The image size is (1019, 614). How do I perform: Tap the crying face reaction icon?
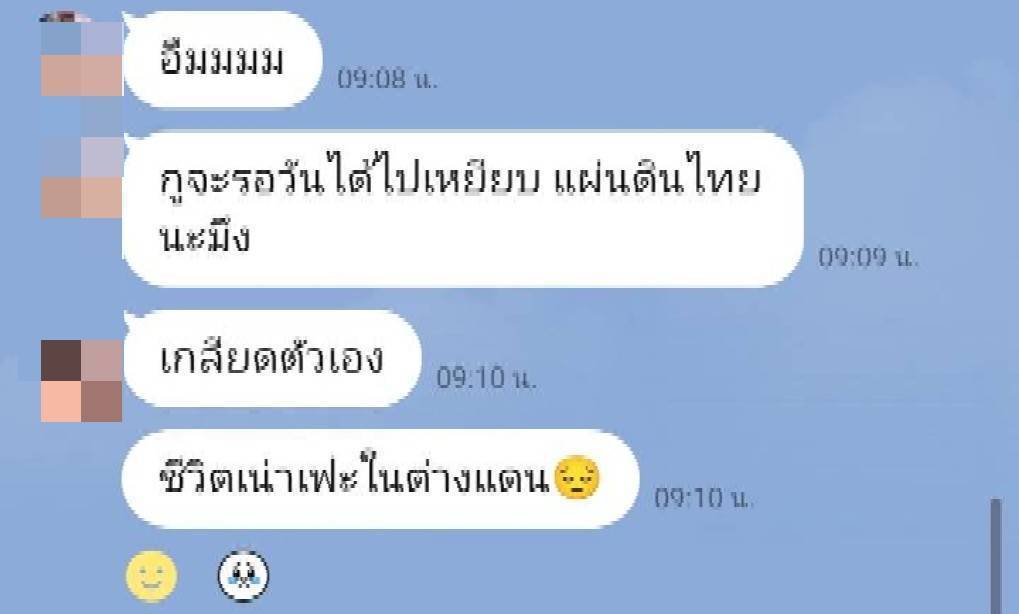[243, 577]
